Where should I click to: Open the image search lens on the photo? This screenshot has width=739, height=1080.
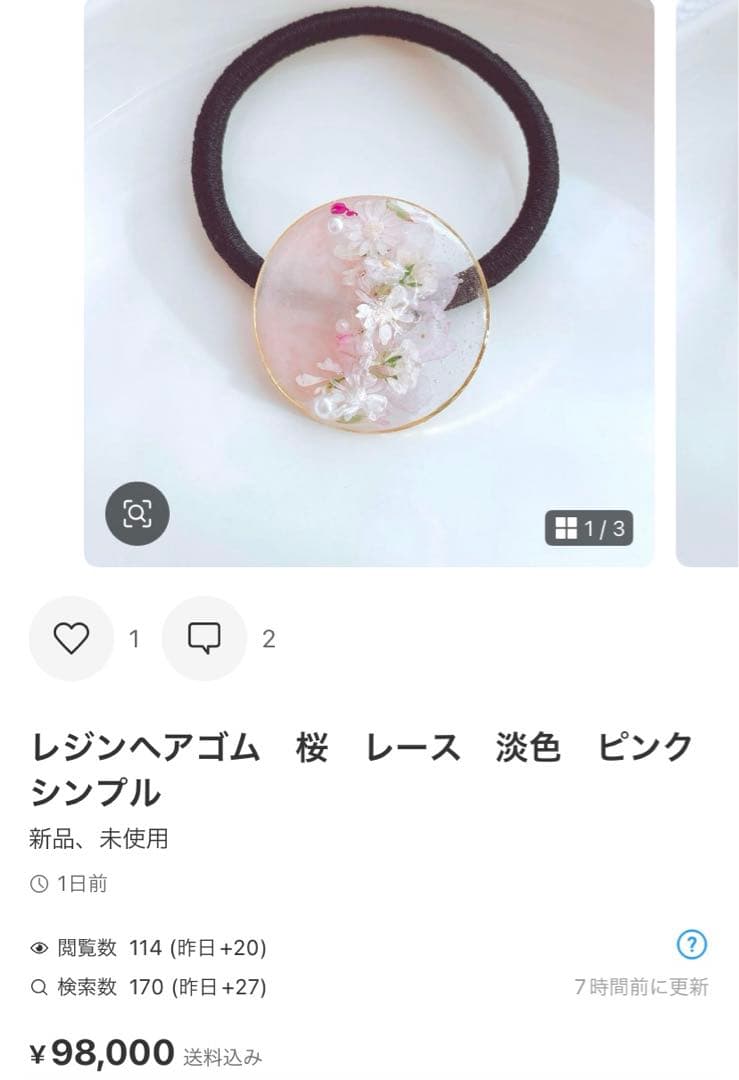click(x=137, y=515)
